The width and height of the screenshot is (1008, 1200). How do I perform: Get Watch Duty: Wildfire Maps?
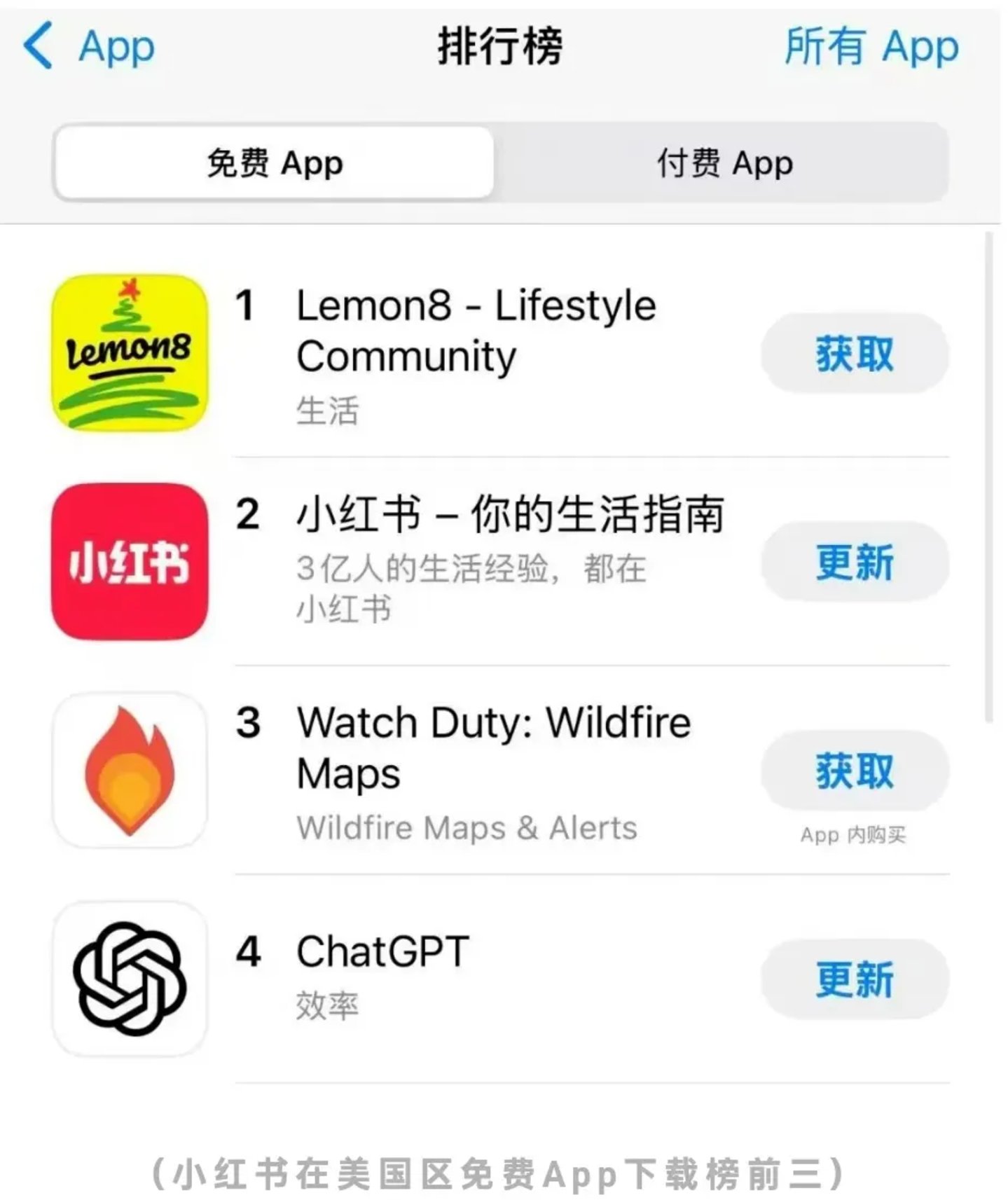click(x=854, y=770)
